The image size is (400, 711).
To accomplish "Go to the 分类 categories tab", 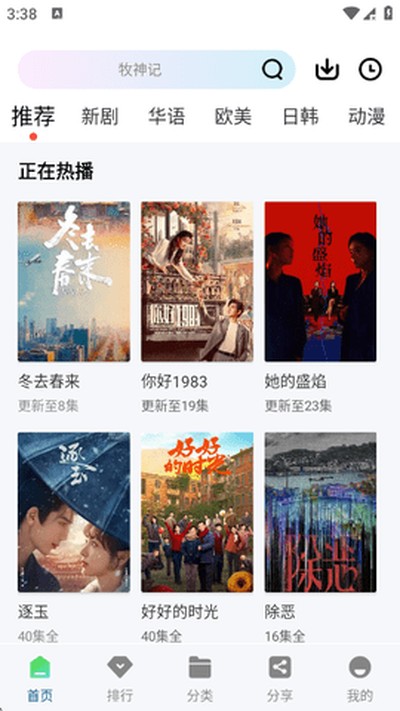I will click(200, 679).
